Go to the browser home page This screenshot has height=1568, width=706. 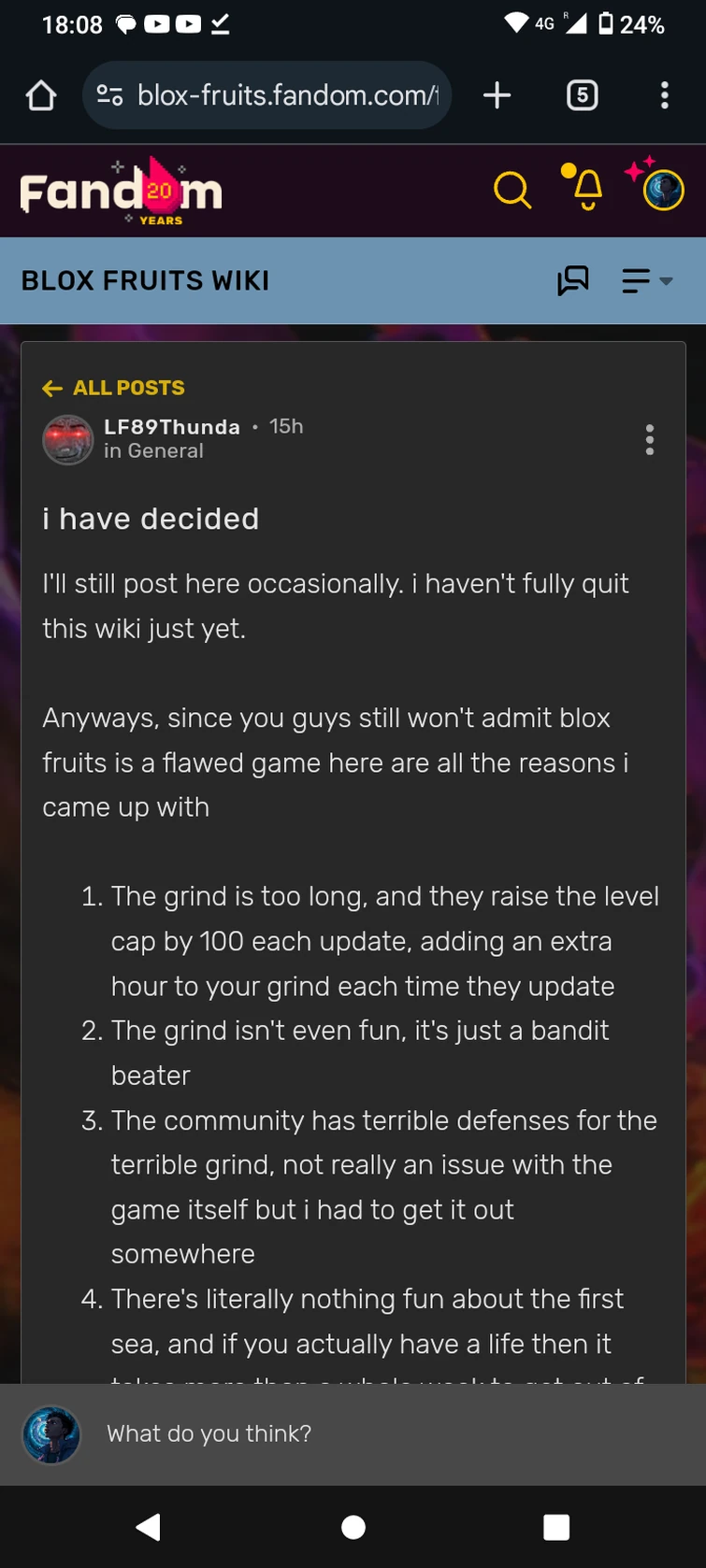pos(41,95)
